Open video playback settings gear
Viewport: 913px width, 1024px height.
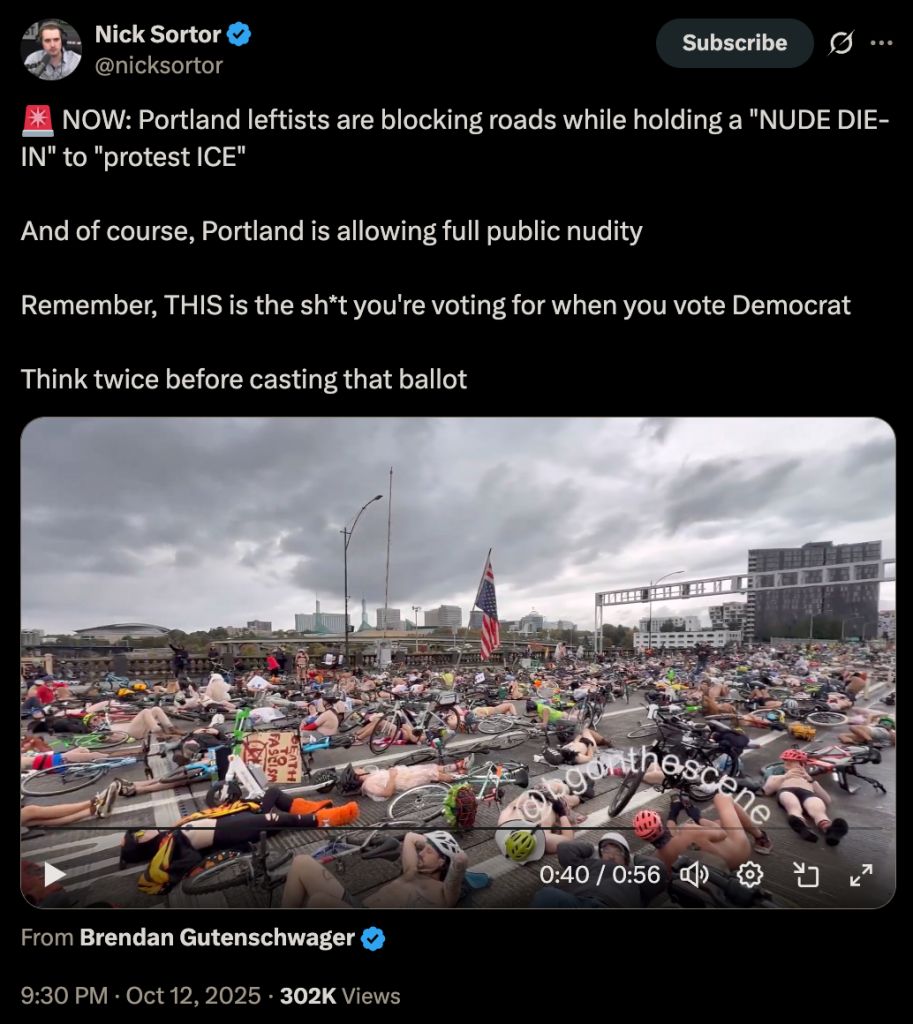click(750, 874)
